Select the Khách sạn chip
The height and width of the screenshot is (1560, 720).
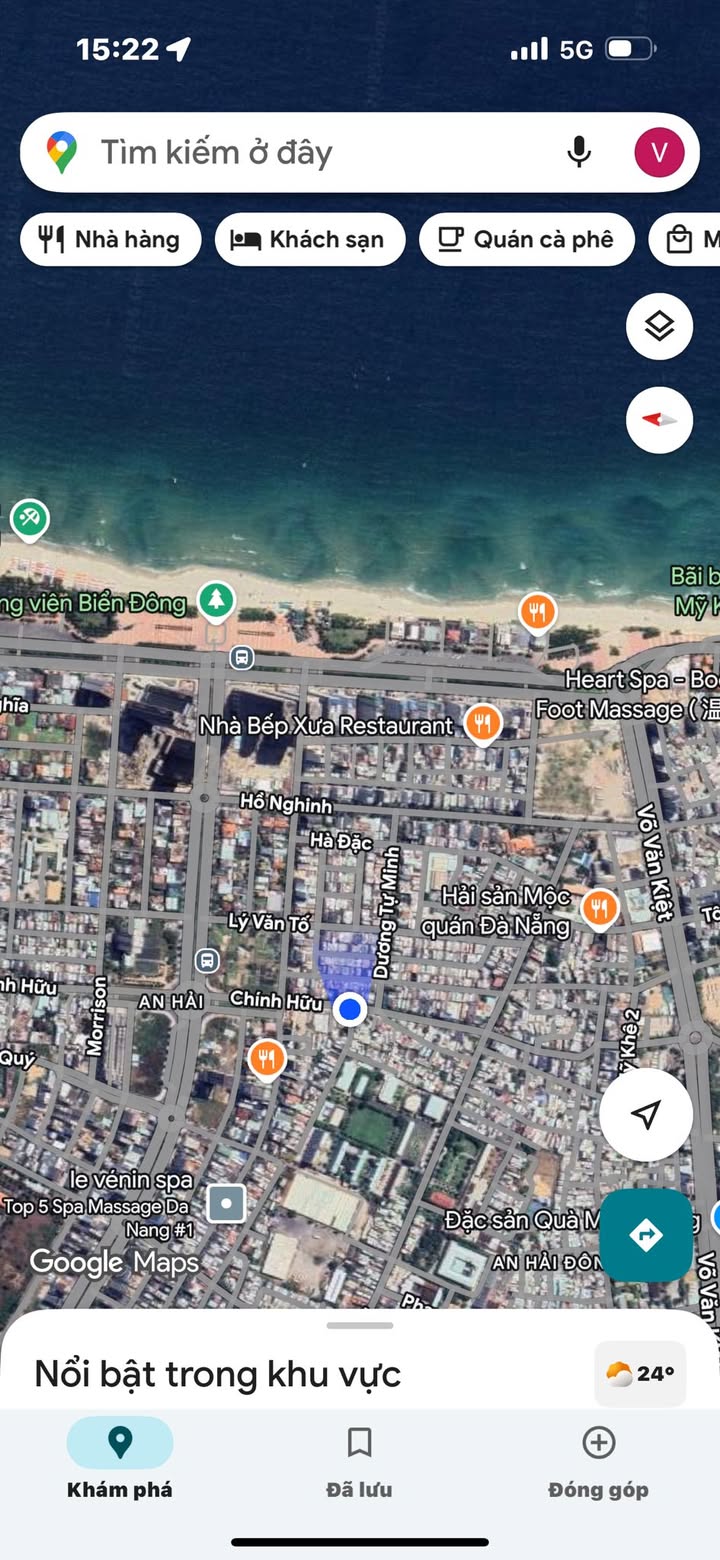tap(309, 240)
